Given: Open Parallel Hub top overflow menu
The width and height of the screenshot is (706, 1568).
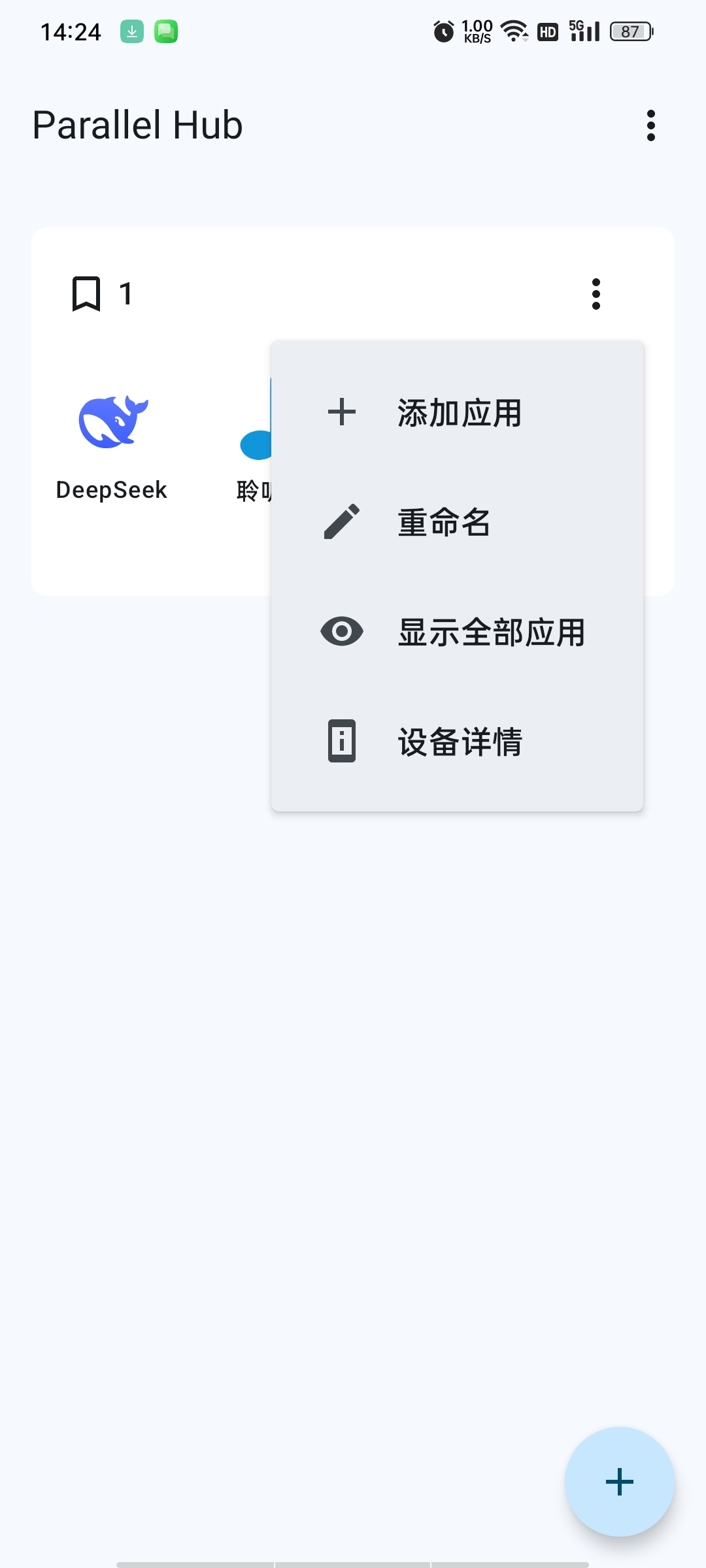Looking at the screenshot, I should tap(650, 125).
